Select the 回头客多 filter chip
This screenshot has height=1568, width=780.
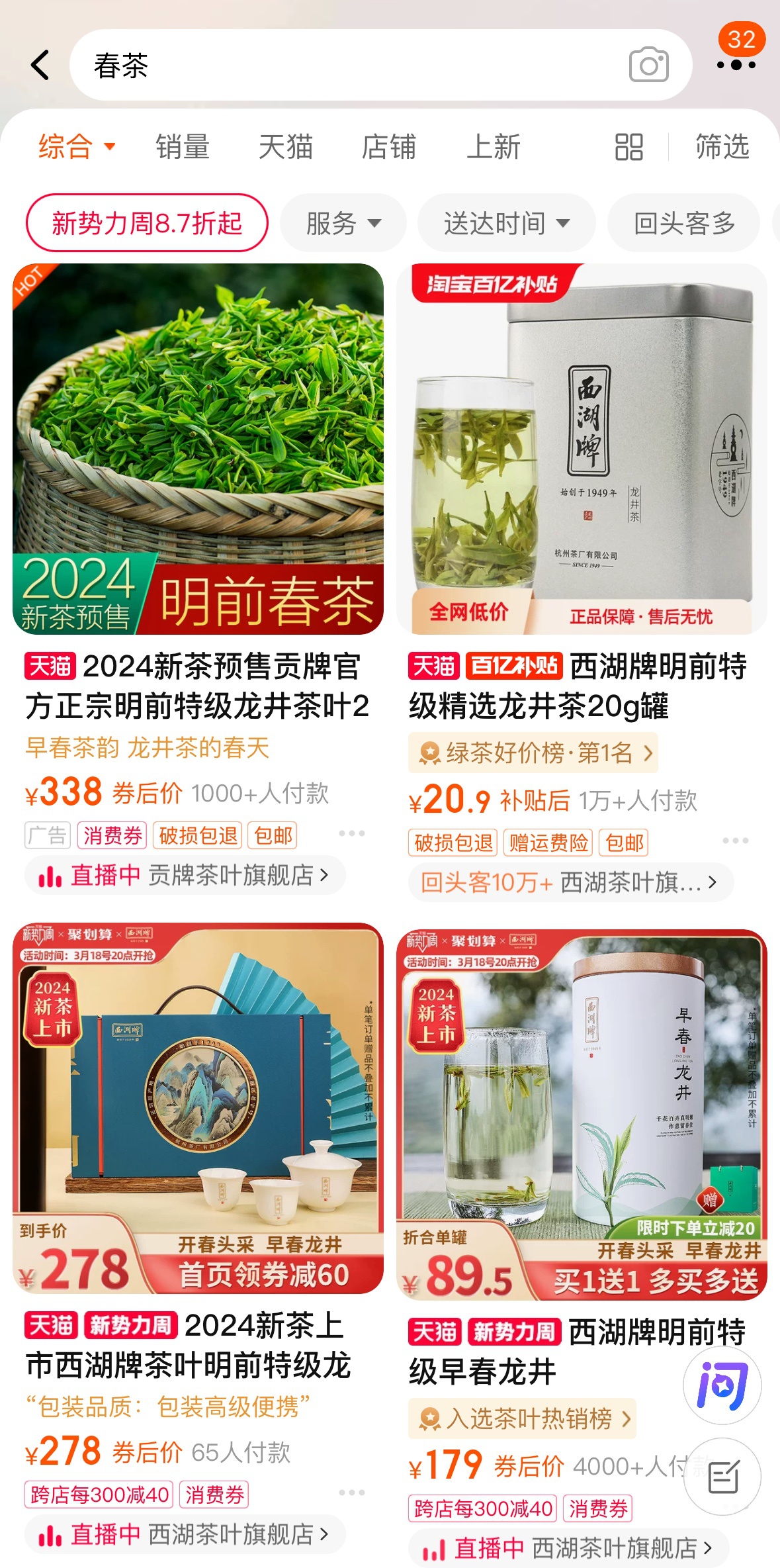point(684,223)
